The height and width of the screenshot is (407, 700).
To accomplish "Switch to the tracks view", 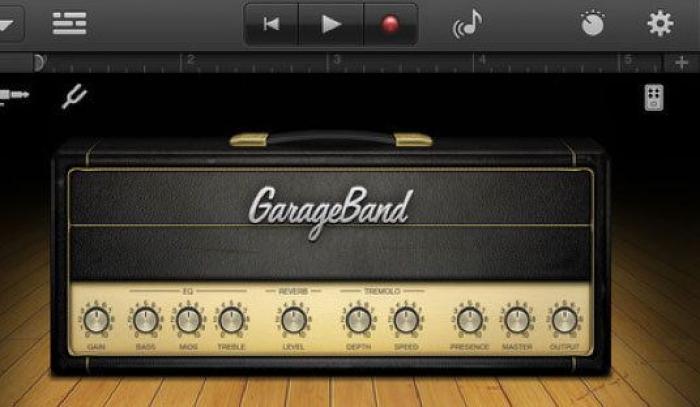I will 69,24.
